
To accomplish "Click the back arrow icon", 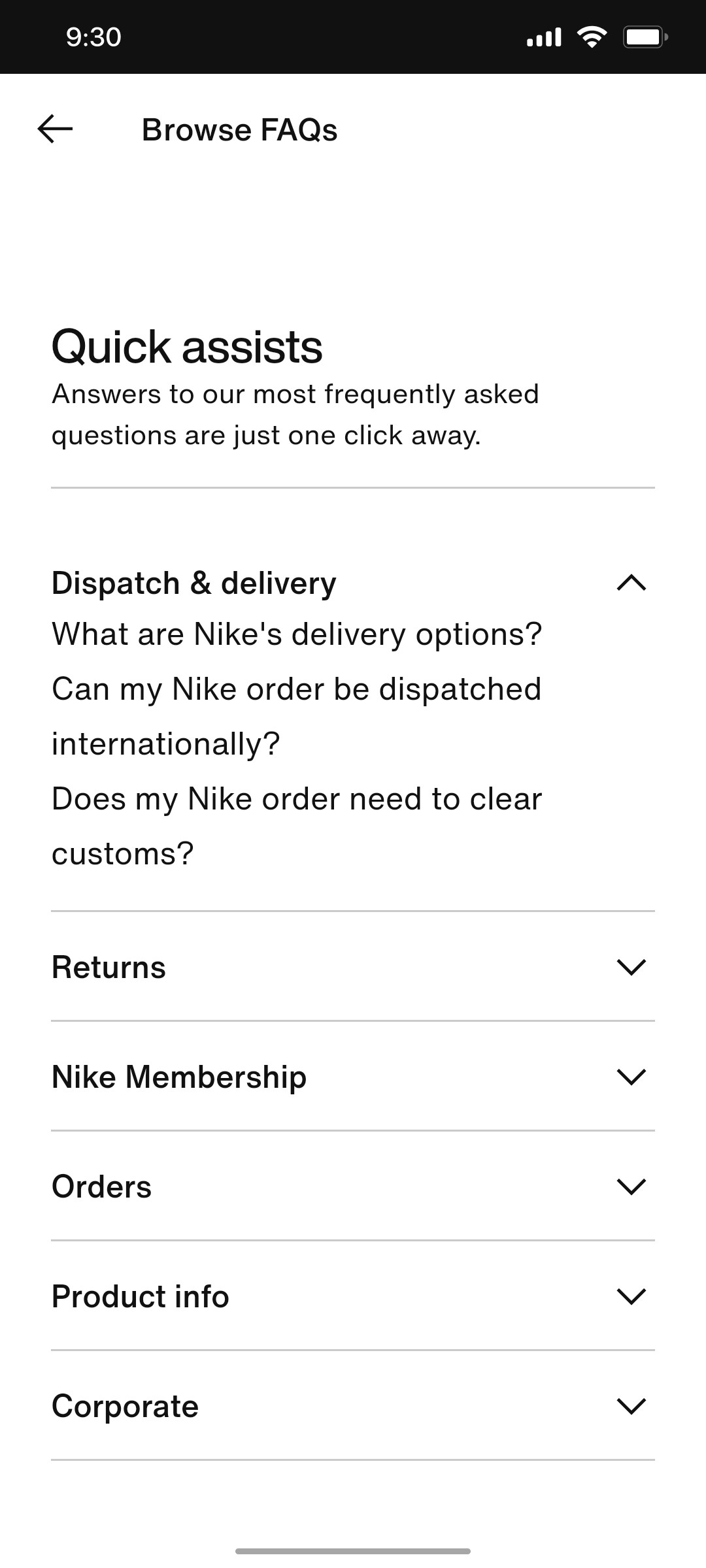I will click(x=55, y=129).
